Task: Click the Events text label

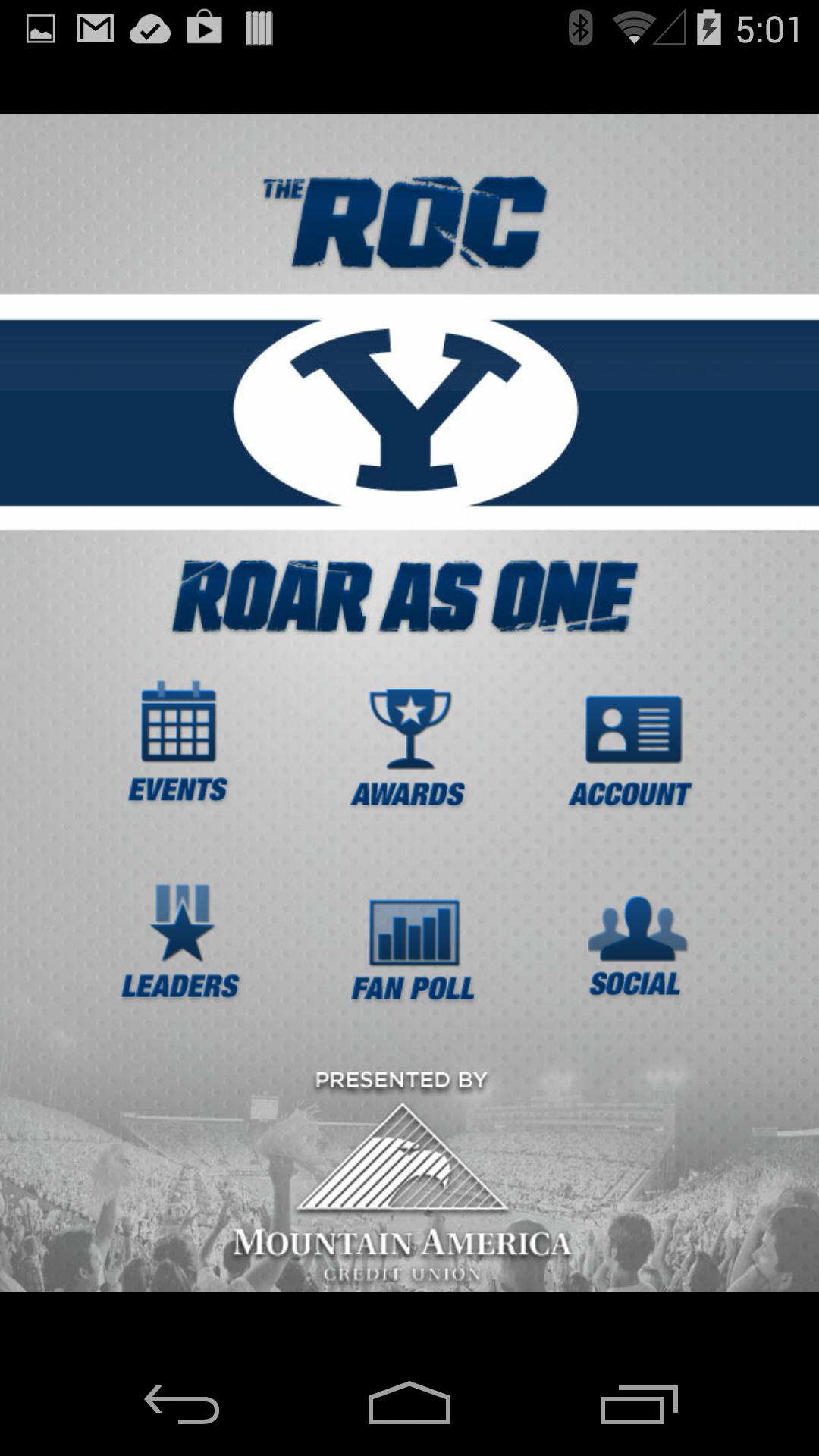Action: click(177, 791)
